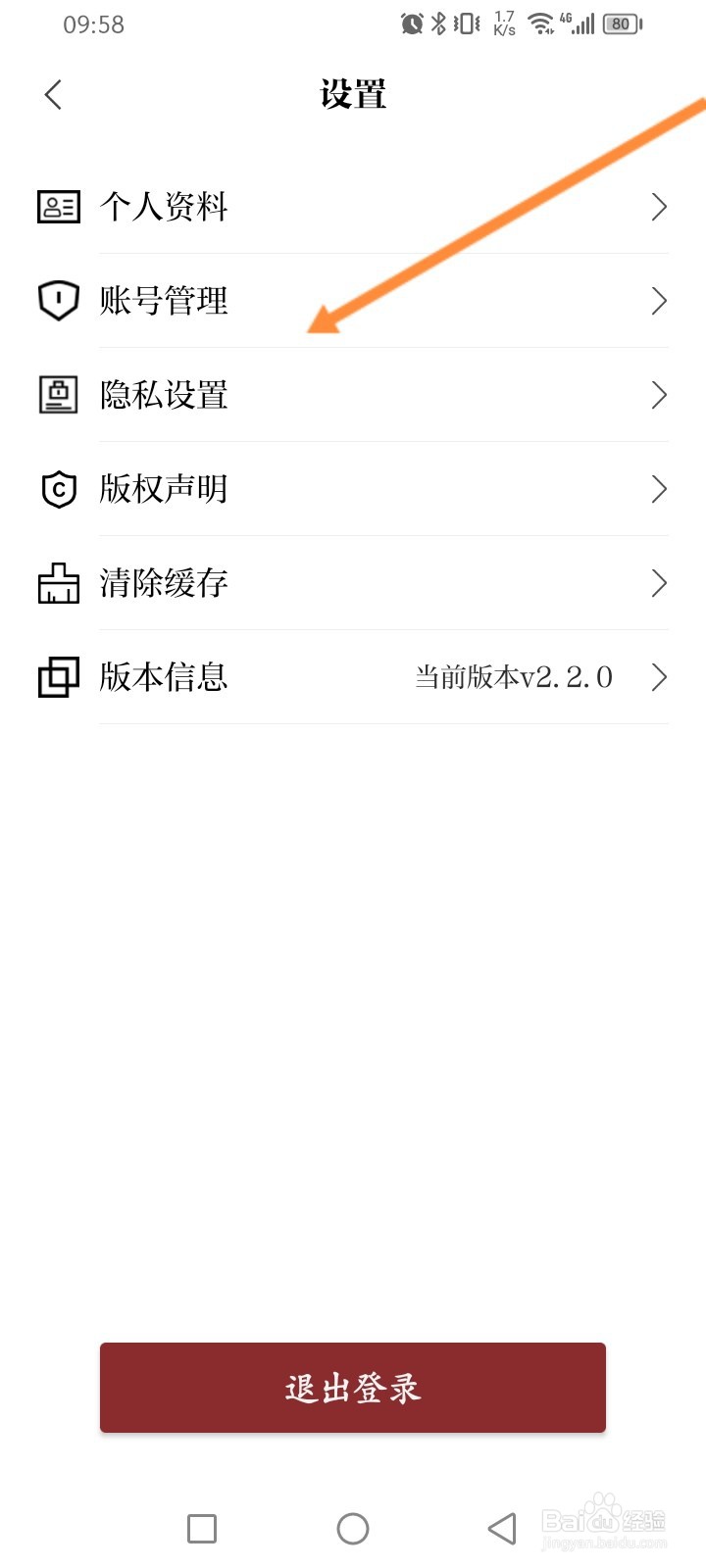
Task: Expand 版权声明 with its chevron
Action: [658, 488]
